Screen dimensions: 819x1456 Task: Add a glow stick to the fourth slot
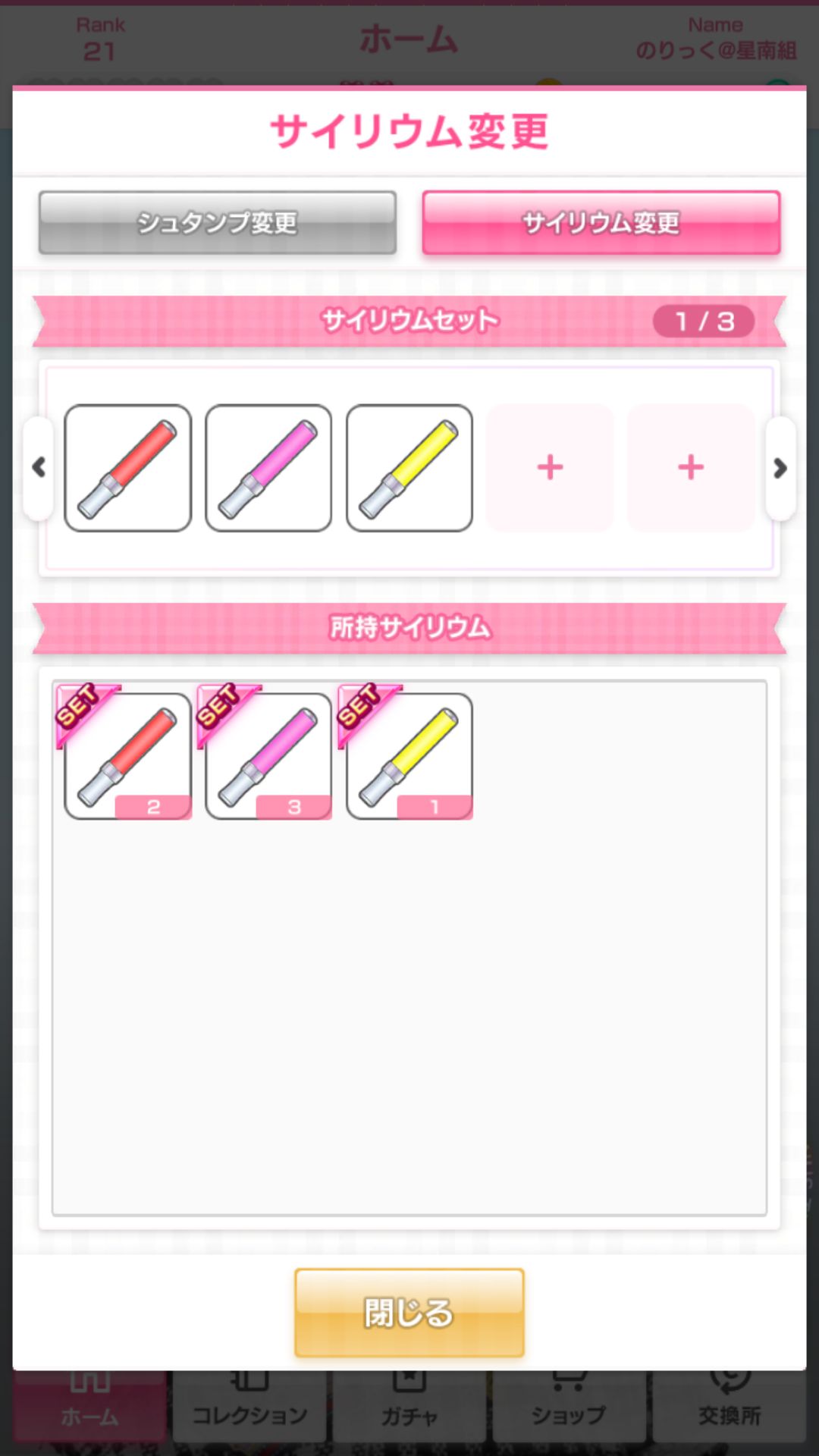point(550,468)
